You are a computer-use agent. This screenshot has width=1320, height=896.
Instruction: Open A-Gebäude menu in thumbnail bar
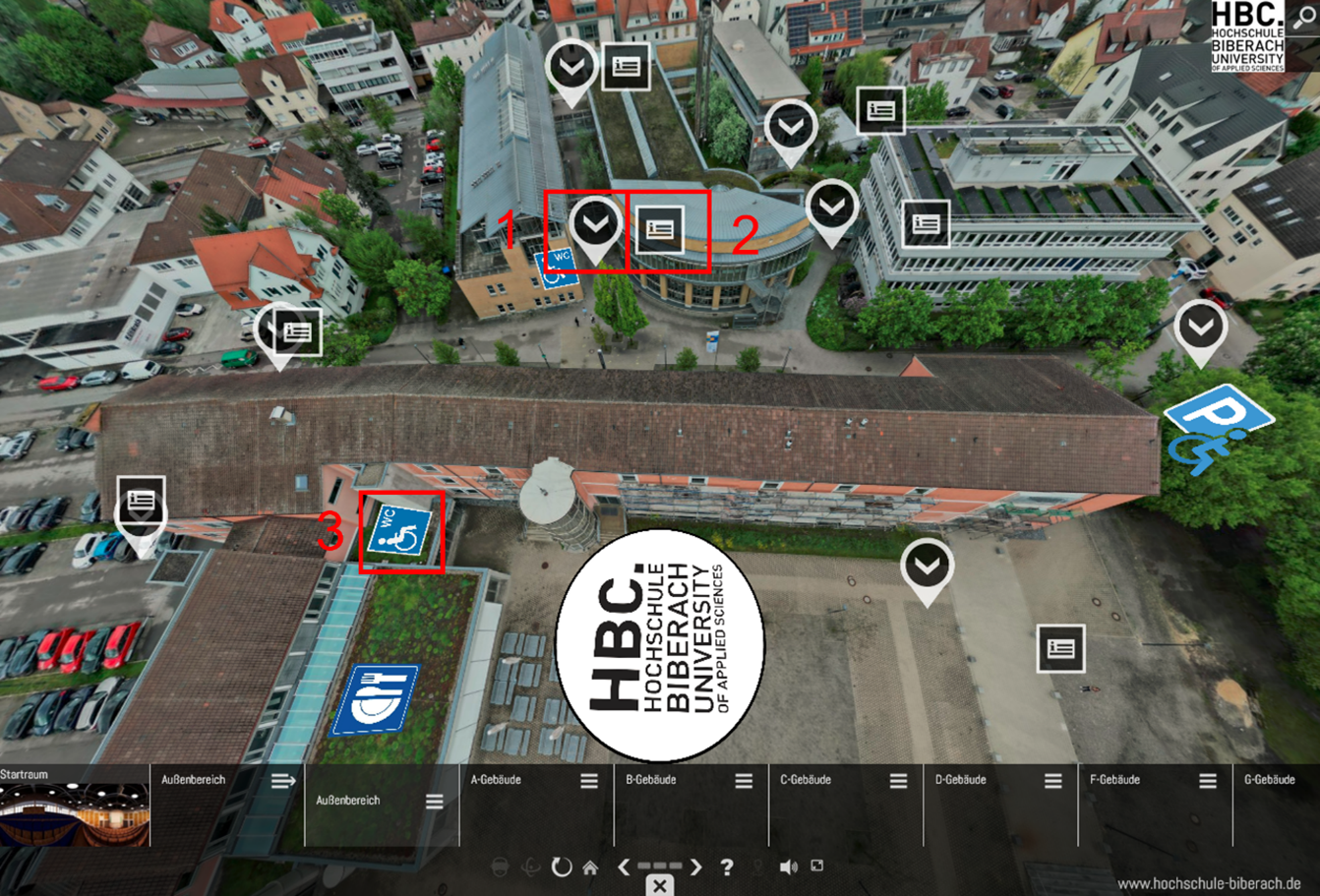click(x=588, y=781)
